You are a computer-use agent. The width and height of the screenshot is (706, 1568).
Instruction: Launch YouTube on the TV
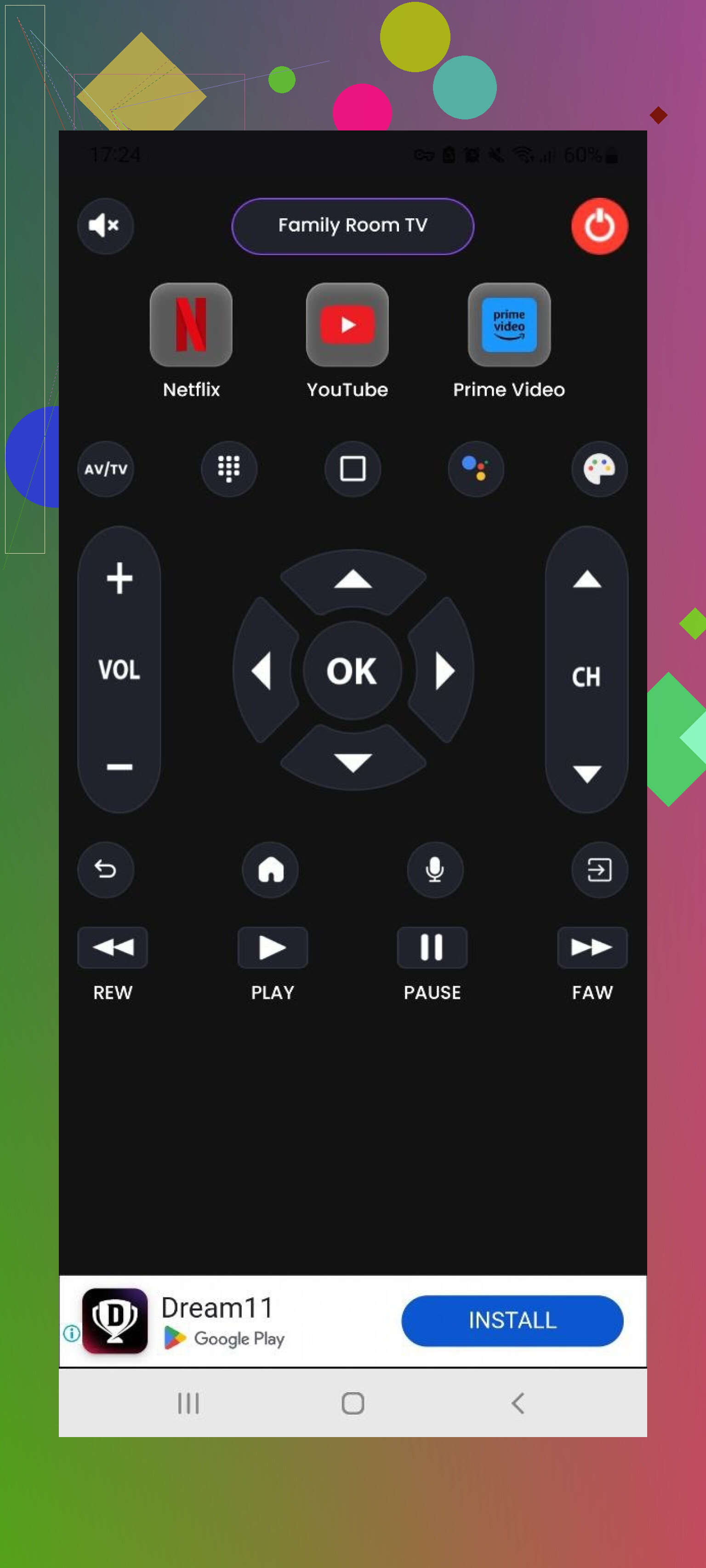347,325
